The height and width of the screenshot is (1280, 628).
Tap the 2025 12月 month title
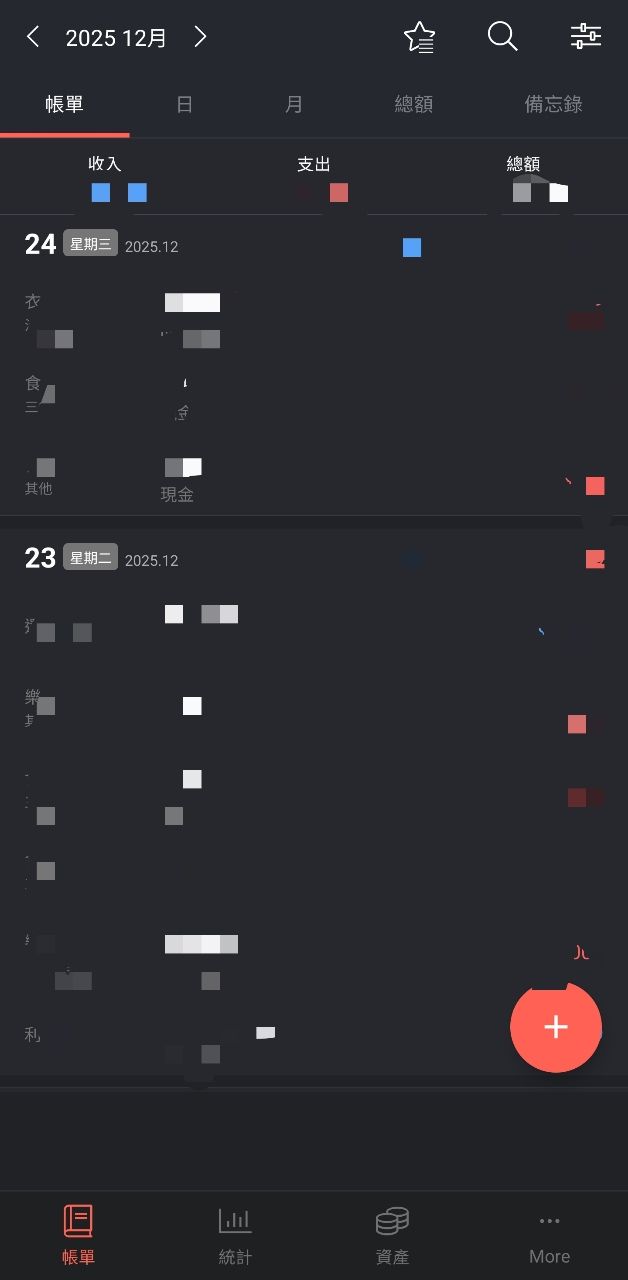coord(116,38)
